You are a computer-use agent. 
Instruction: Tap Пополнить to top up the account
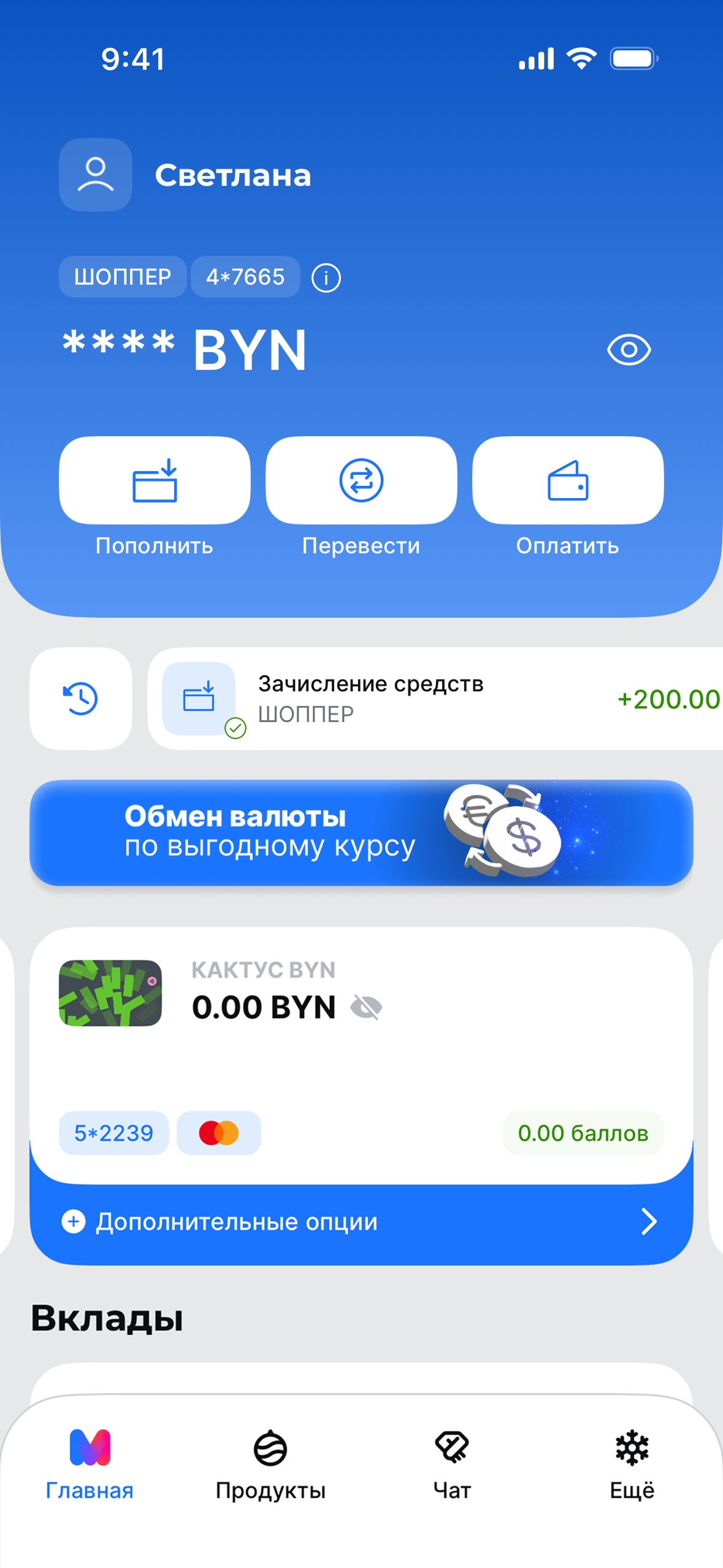pos(155,480)
